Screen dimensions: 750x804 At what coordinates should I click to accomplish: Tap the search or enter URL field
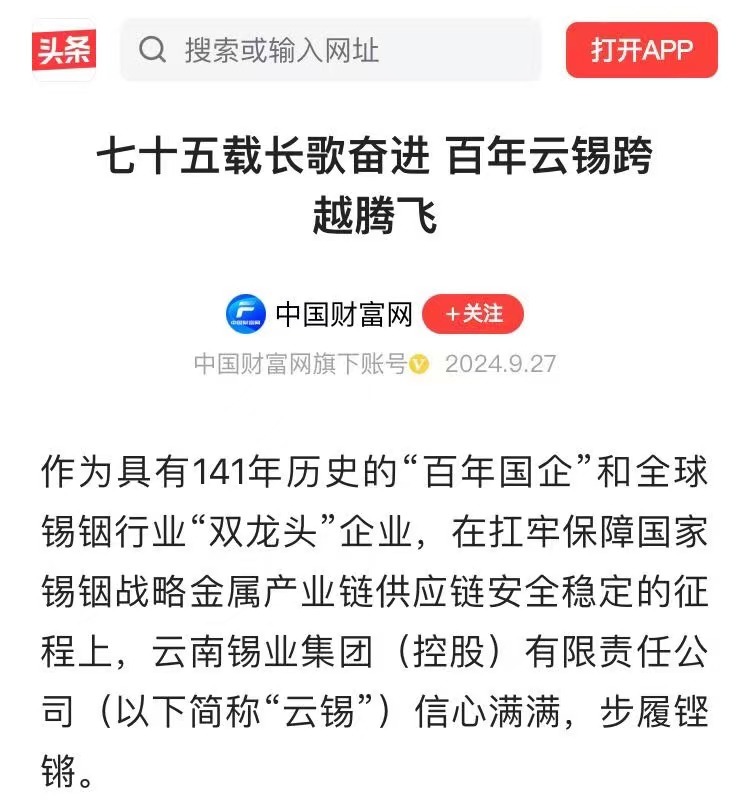[x=330, y=49]
